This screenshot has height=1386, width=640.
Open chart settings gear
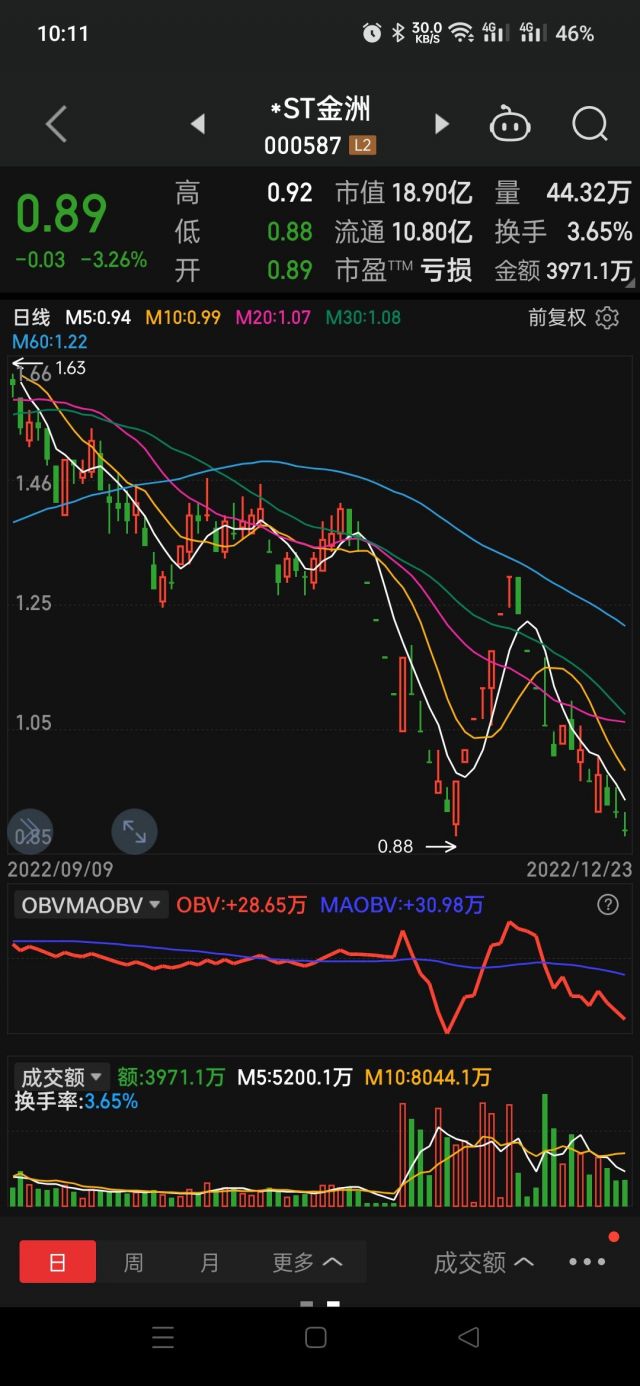[x=607, y=318]
